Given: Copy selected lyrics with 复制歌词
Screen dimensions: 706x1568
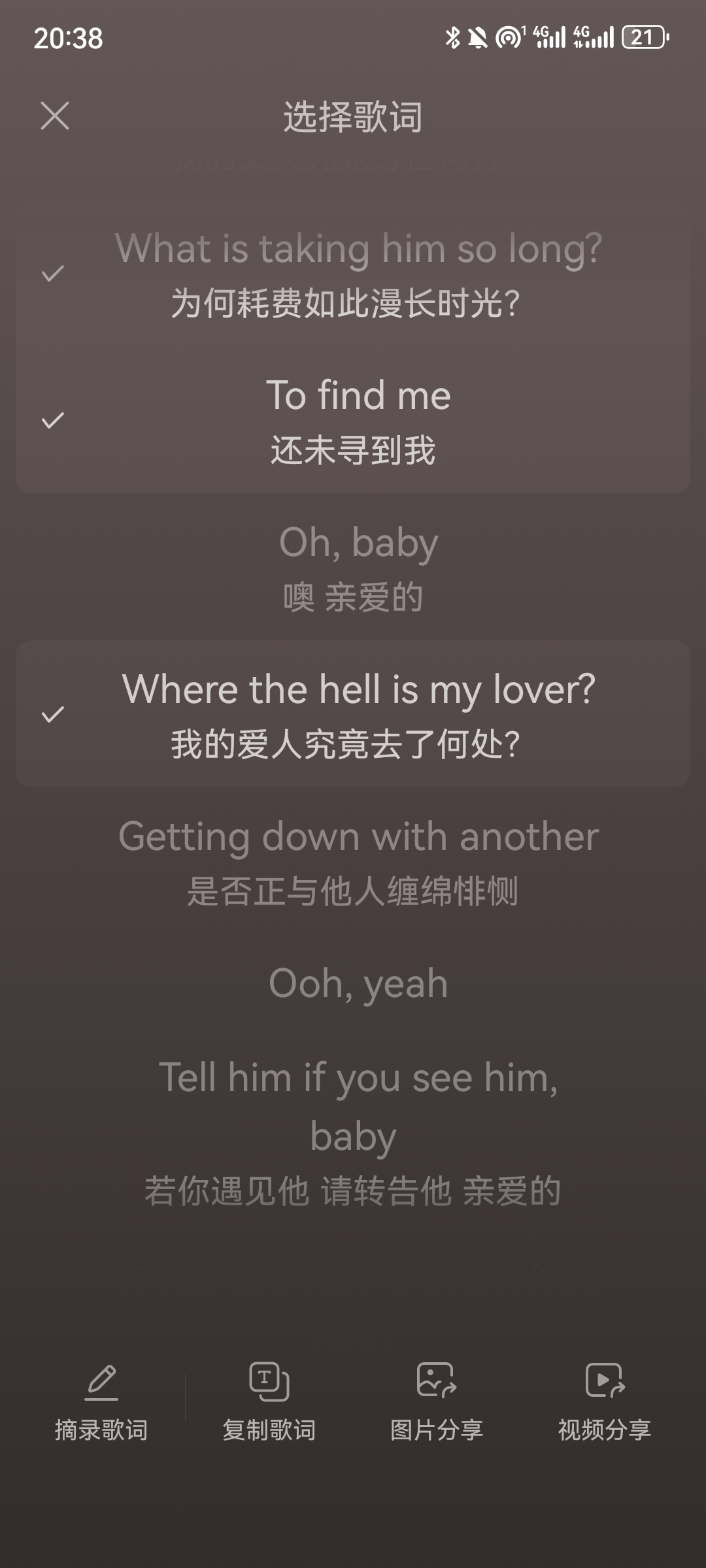Looking at the screenshot, I should pyautogui.click(x=269, y=1402).
